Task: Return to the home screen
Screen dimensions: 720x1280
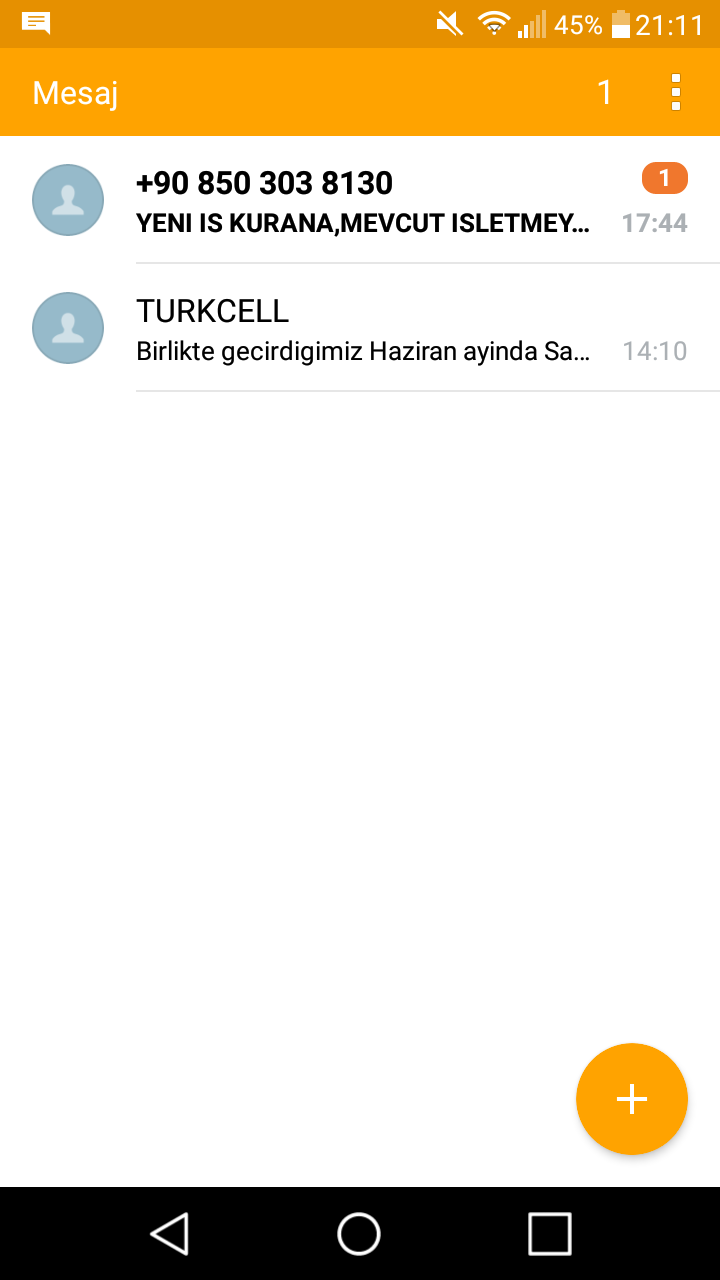Action: [359, 1233]
